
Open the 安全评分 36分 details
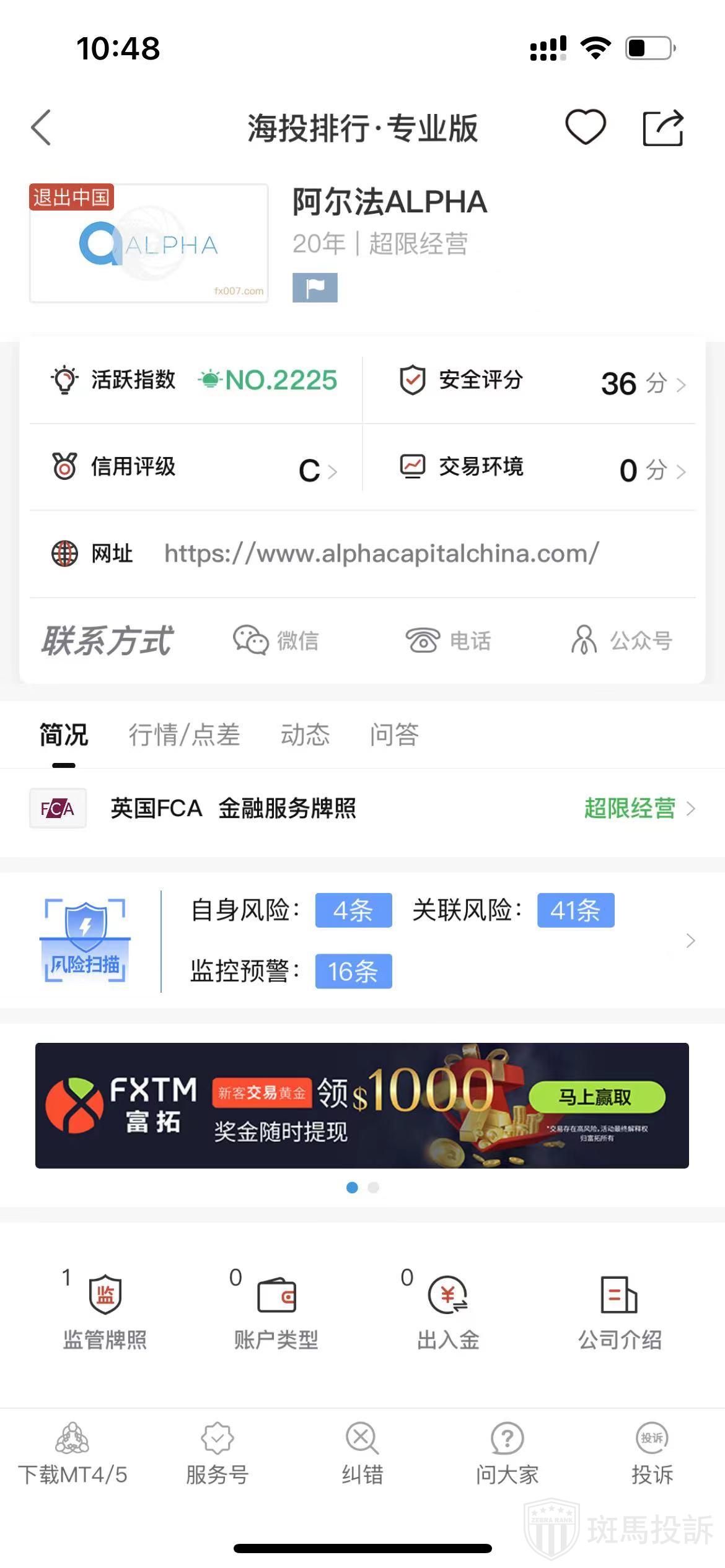coord(542,382)
